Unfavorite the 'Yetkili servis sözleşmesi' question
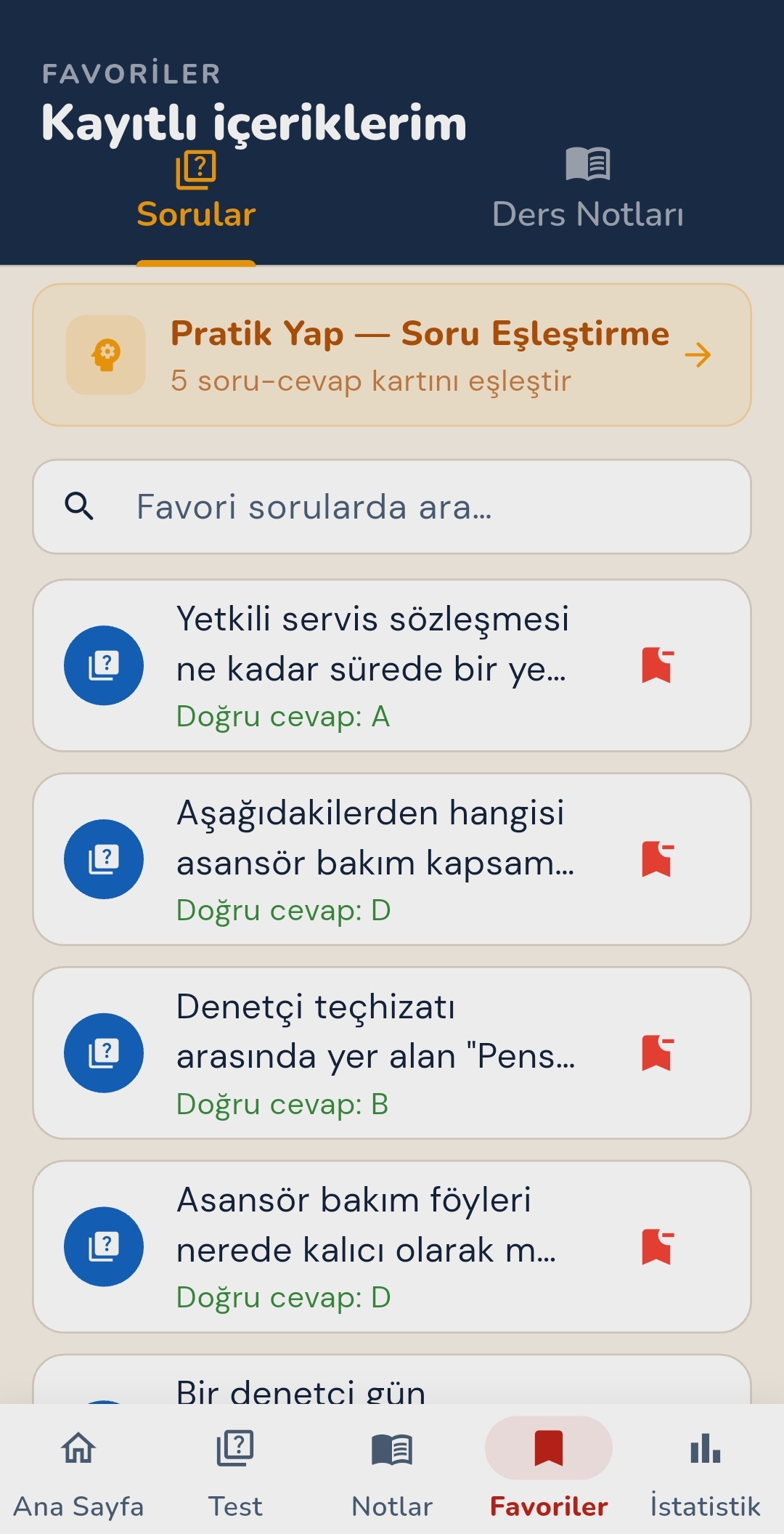 click(658, 665)
